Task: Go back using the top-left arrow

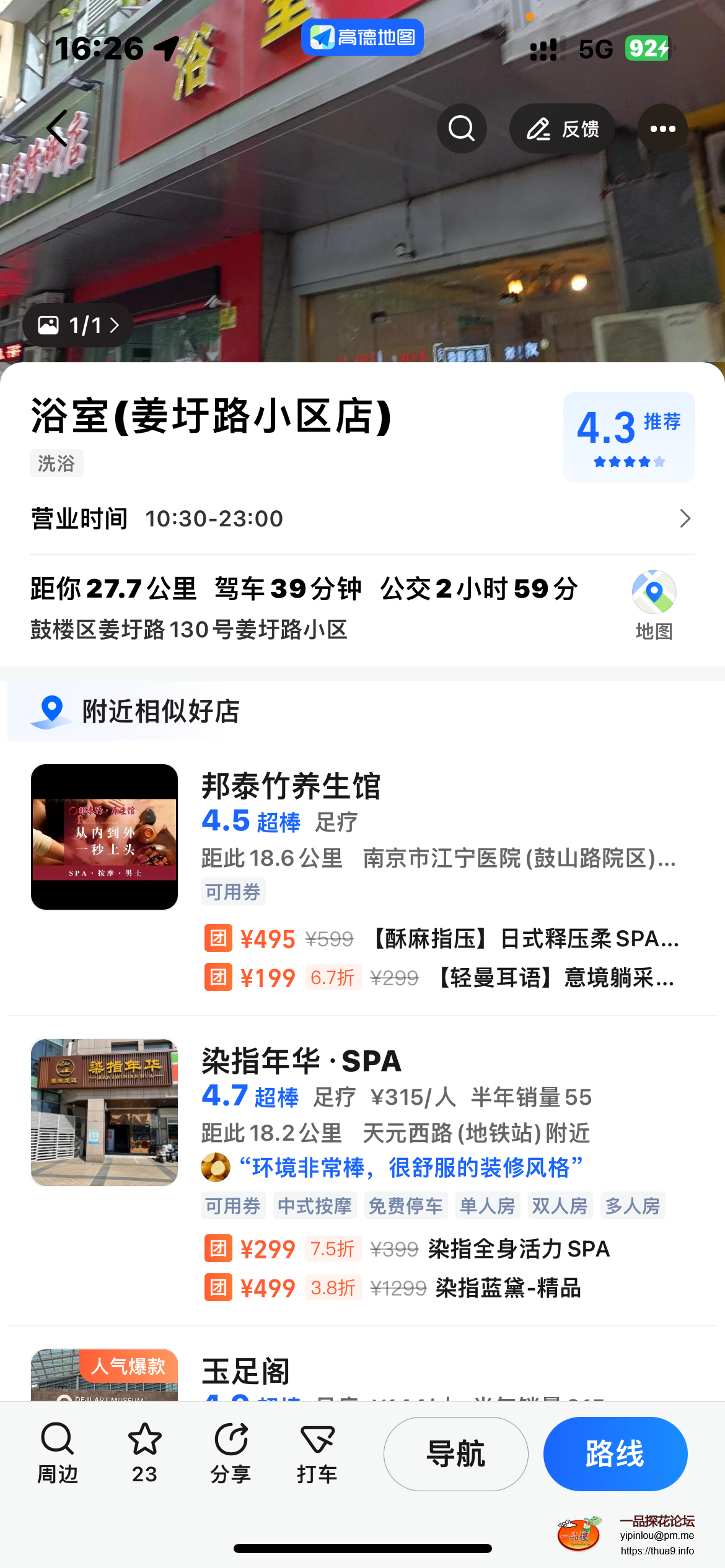Action: tap(57, 129)
